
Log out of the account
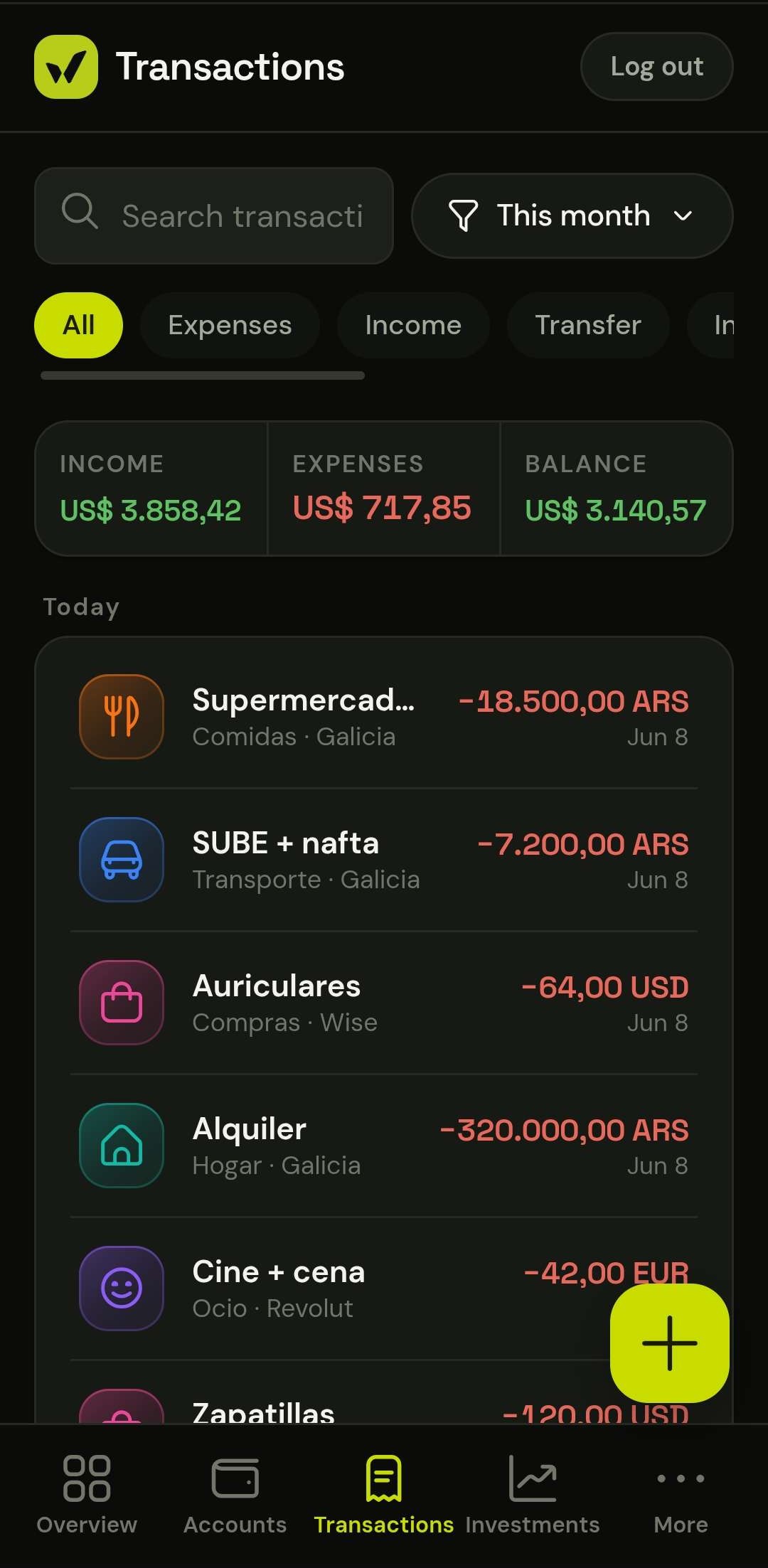(x=656, y=67)
